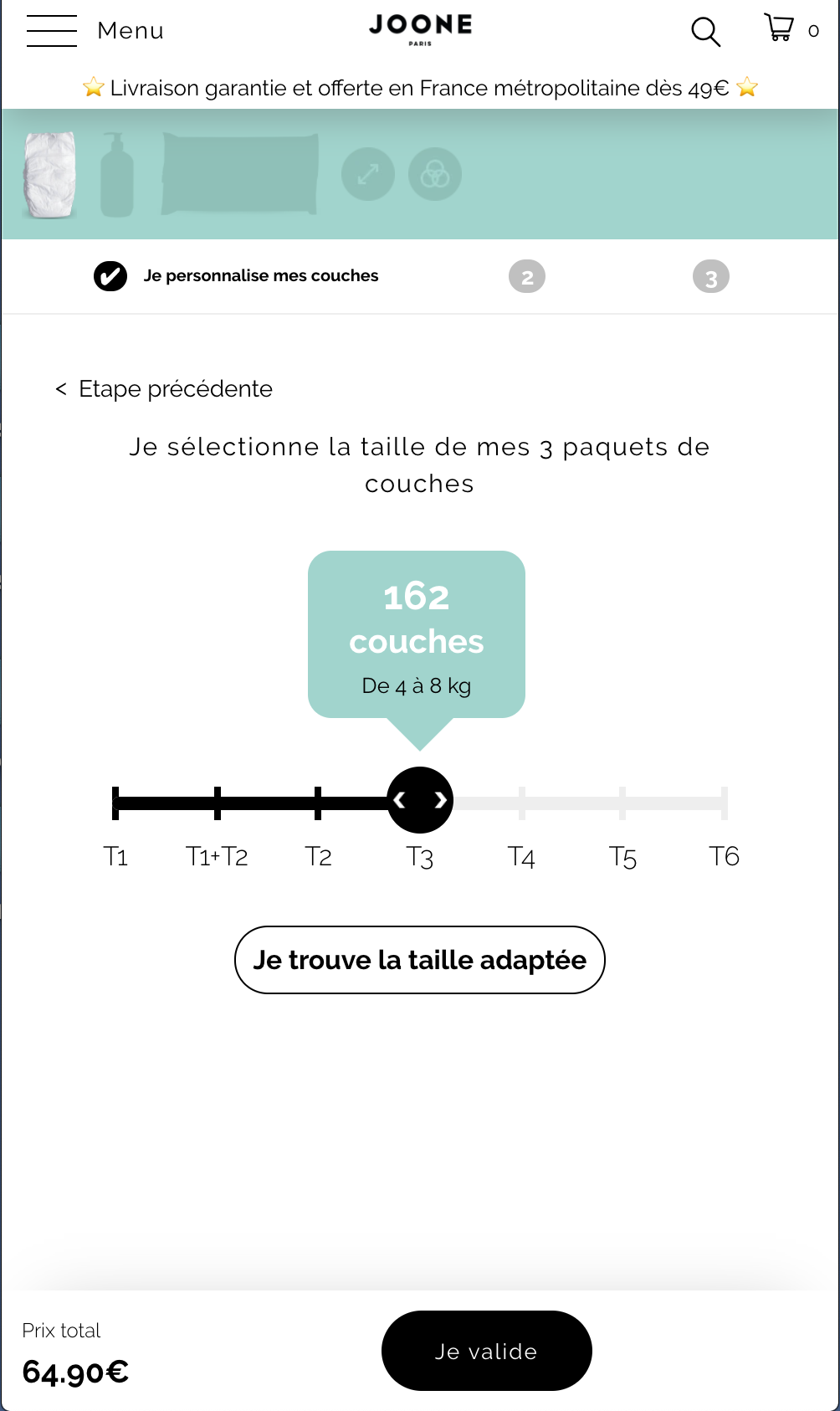Select size T5 on the slider
This screenshot has width=840, height=1411.
point(622,856)
